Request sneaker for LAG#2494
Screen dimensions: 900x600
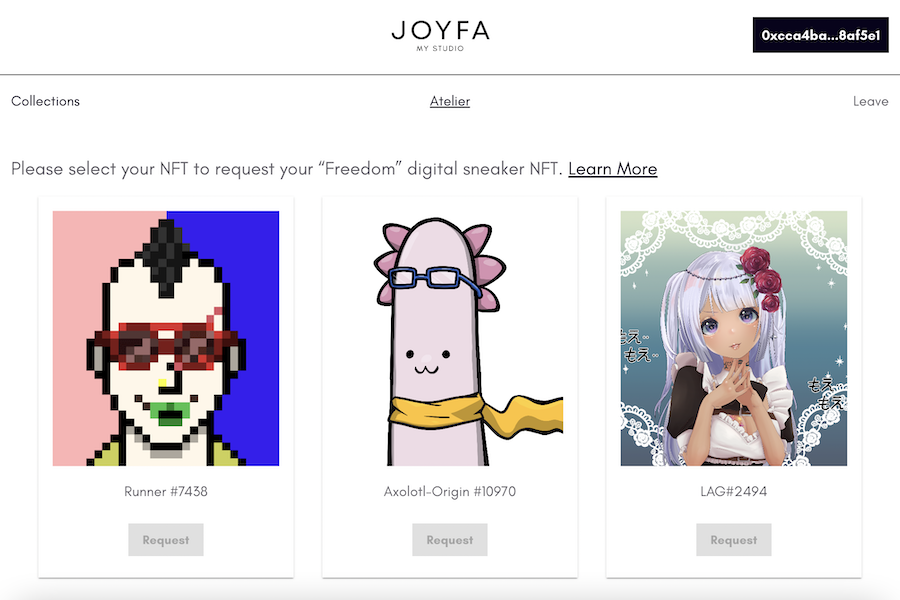734,540
